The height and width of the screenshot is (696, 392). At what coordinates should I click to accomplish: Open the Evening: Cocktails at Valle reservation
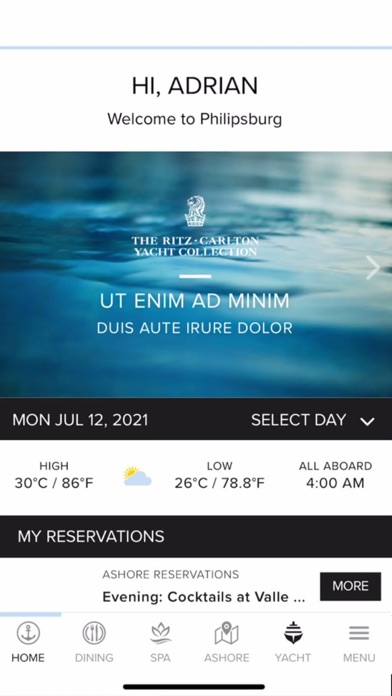tap(204, 597)
